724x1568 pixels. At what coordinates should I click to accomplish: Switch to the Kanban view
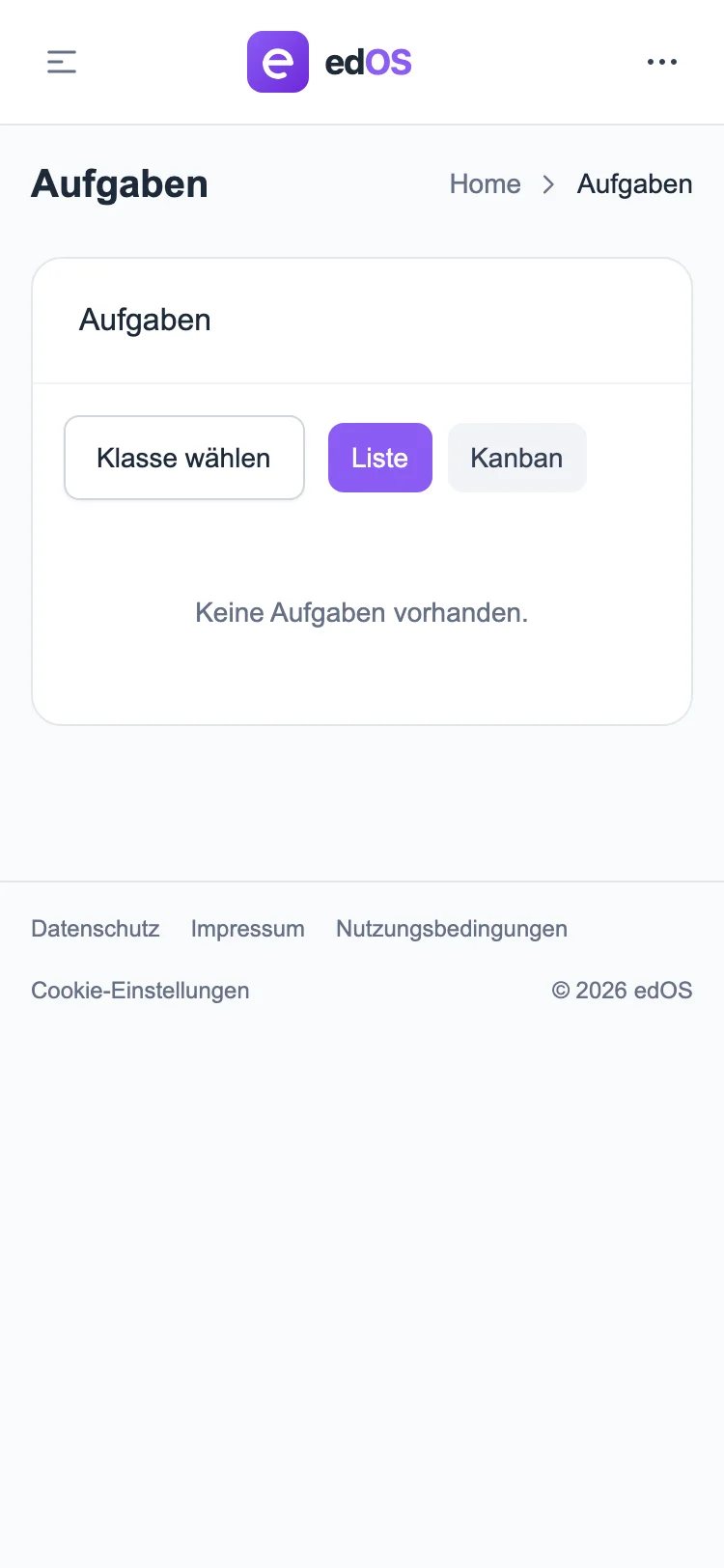point(516,458)
